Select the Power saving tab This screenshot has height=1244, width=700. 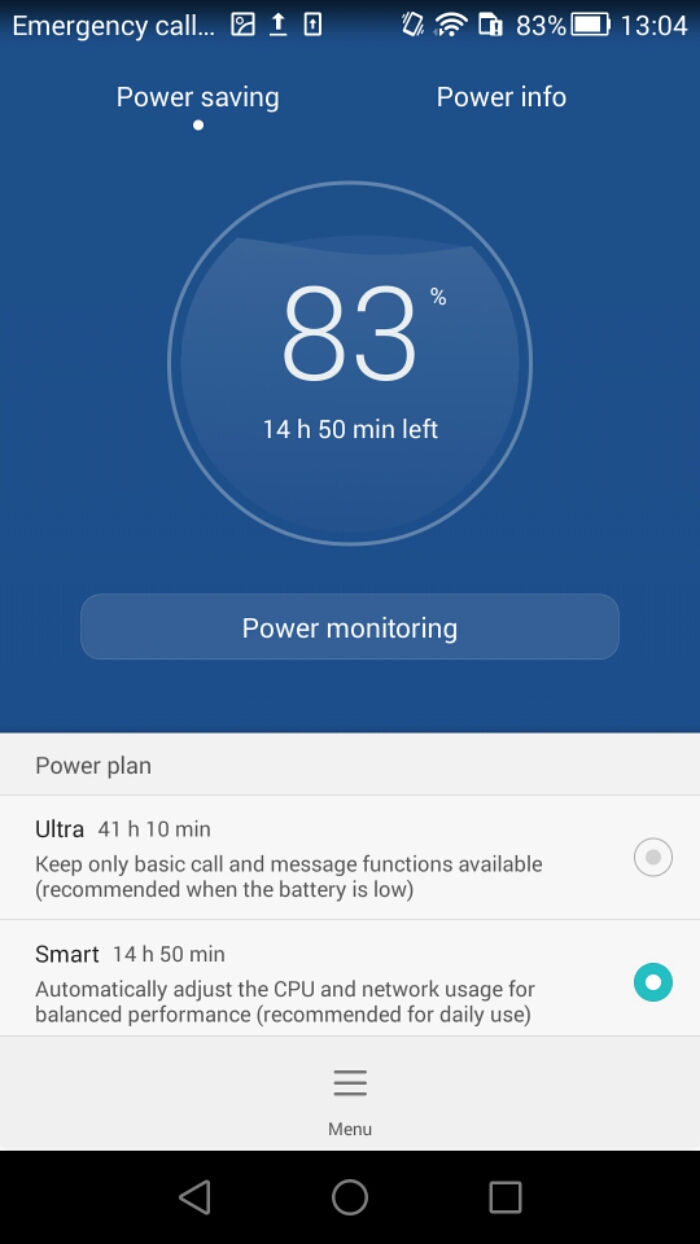198,97
